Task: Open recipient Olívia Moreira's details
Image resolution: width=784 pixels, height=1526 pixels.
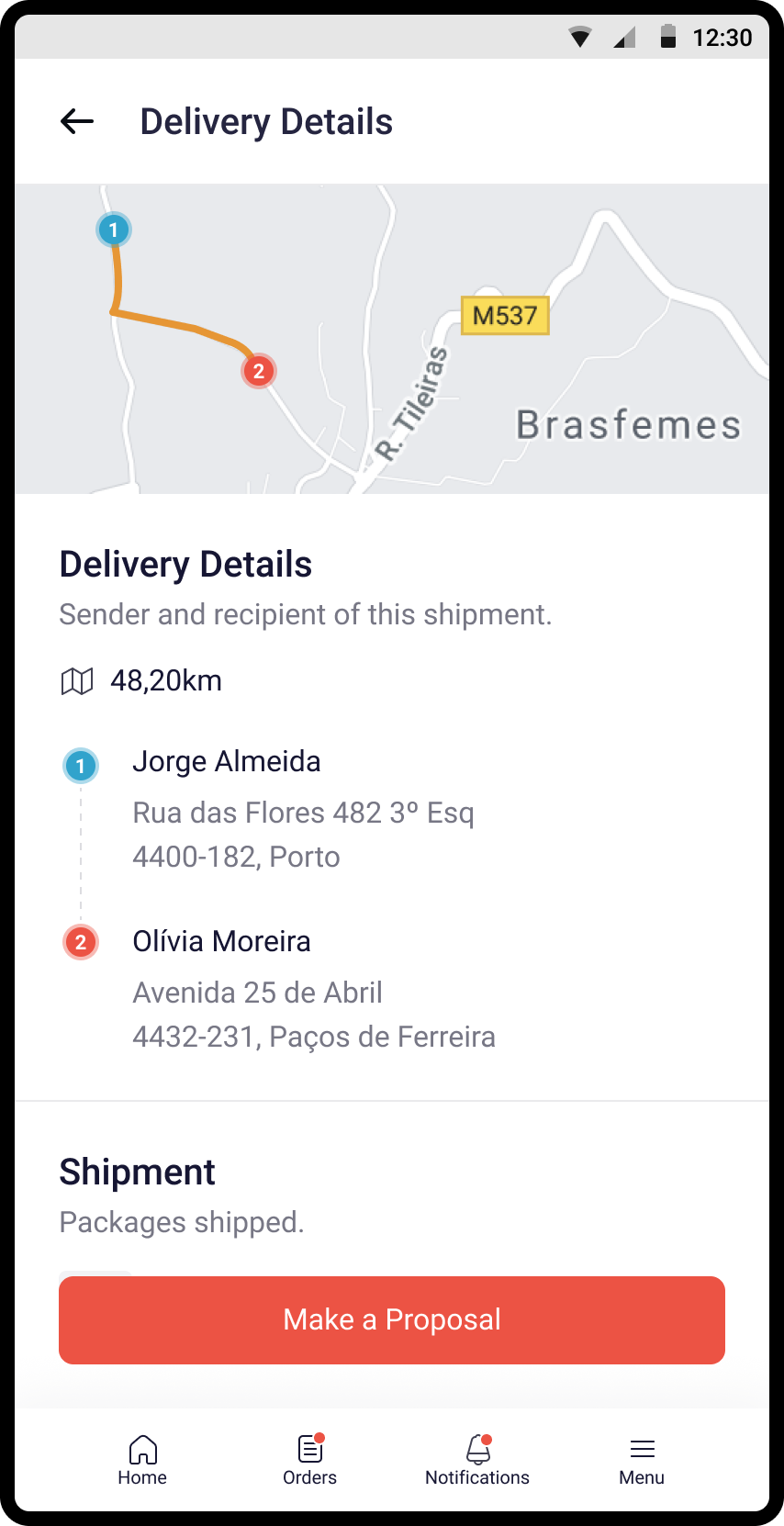Action: click(221, 941)
